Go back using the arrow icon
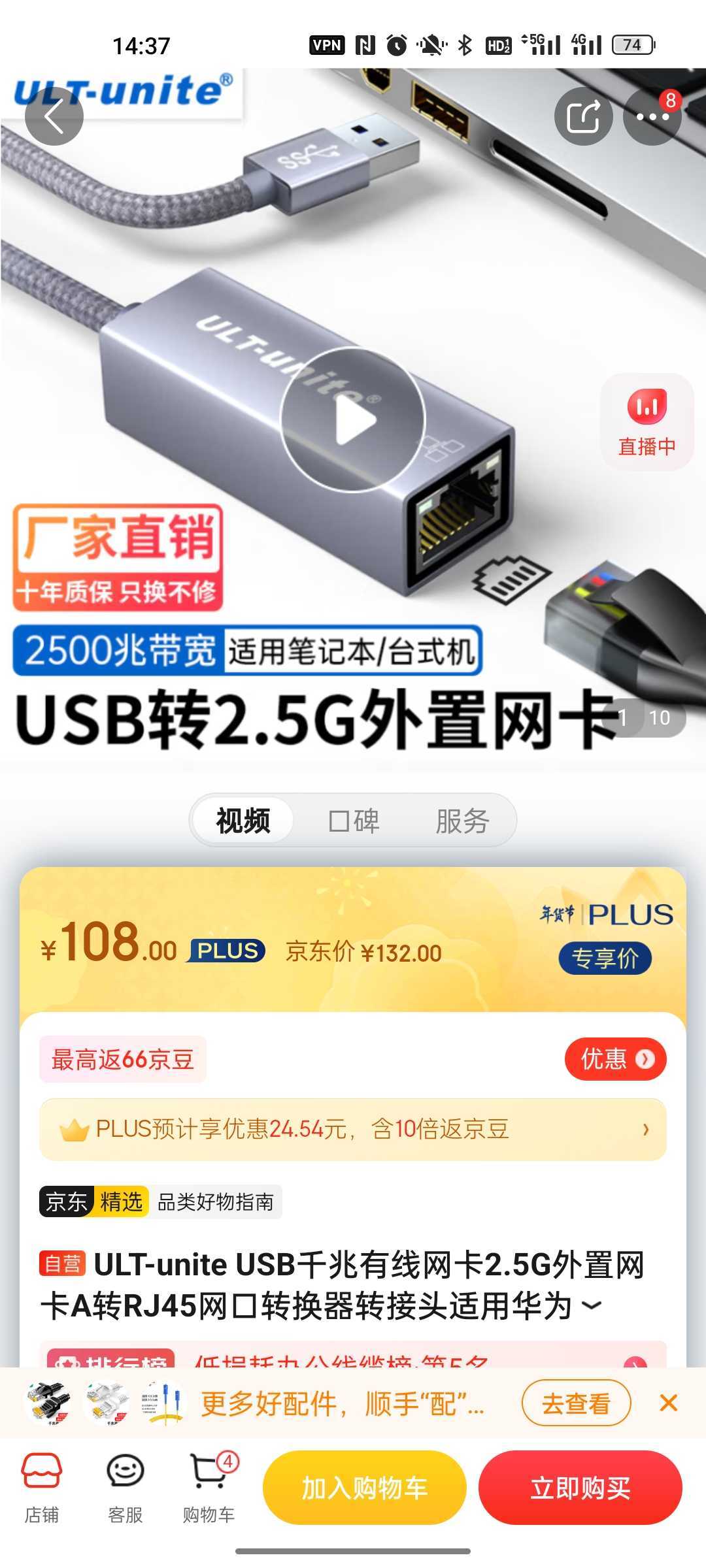 [54, 117]
